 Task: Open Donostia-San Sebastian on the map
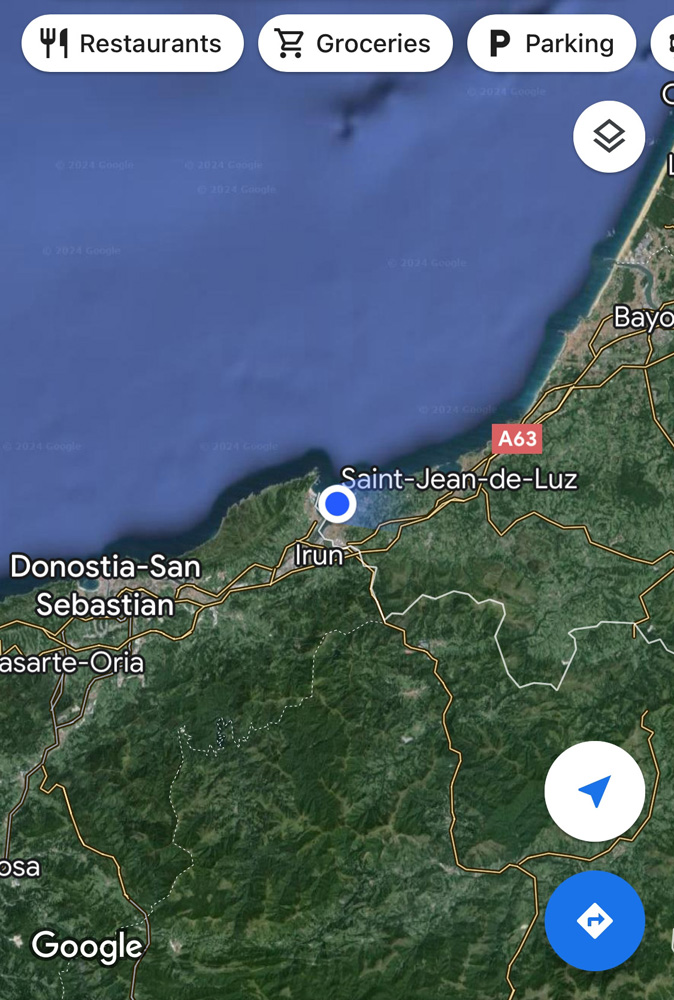(x=105, y=585)
